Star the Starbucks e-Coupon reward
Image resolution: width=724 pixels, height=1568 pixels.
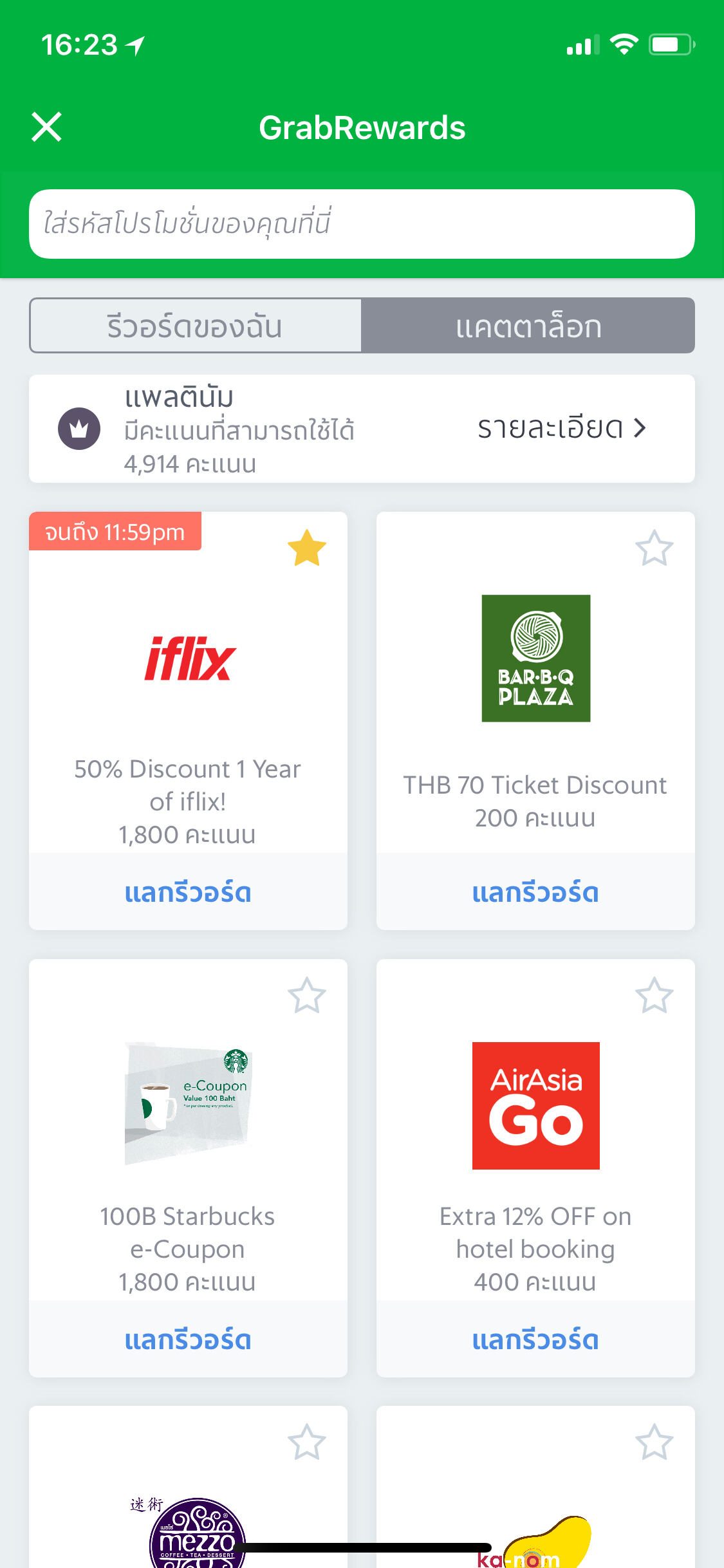[307, 995]
